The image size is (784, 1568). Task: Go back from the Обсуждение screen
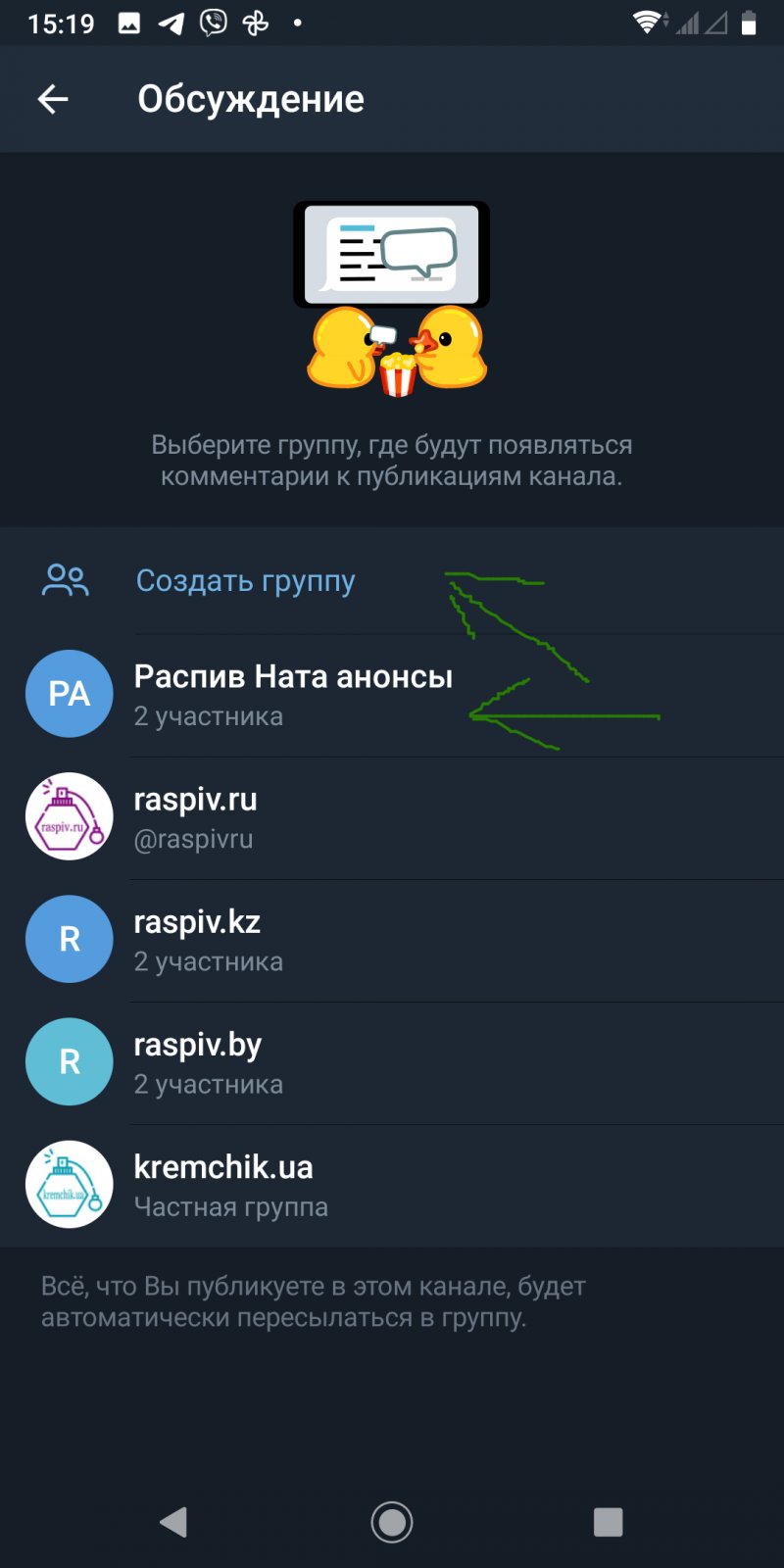[x=53, y=99]
